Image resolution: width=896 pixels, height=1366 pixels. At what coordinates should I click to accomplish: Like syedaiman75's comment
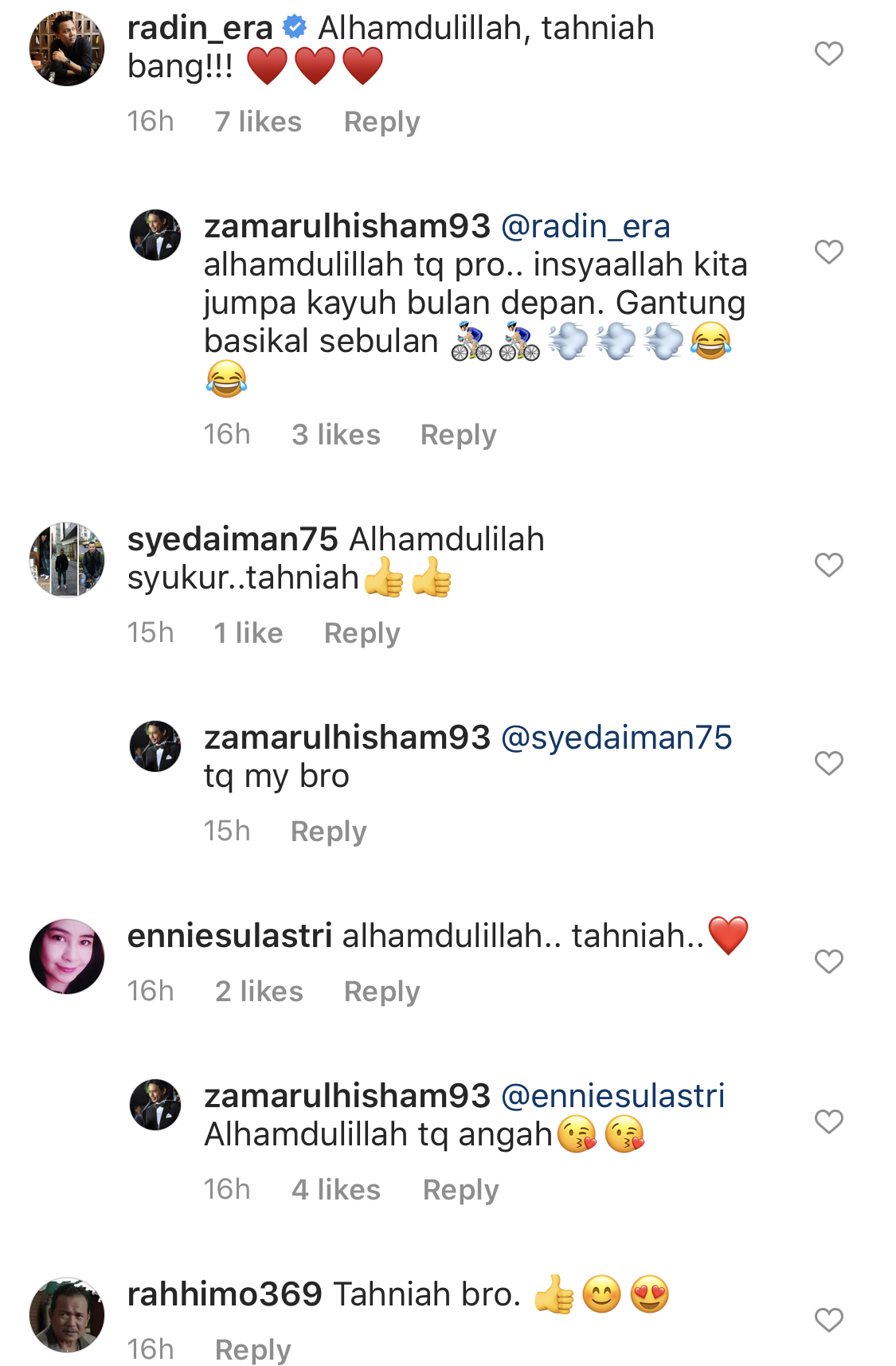[x=828, y=565]
